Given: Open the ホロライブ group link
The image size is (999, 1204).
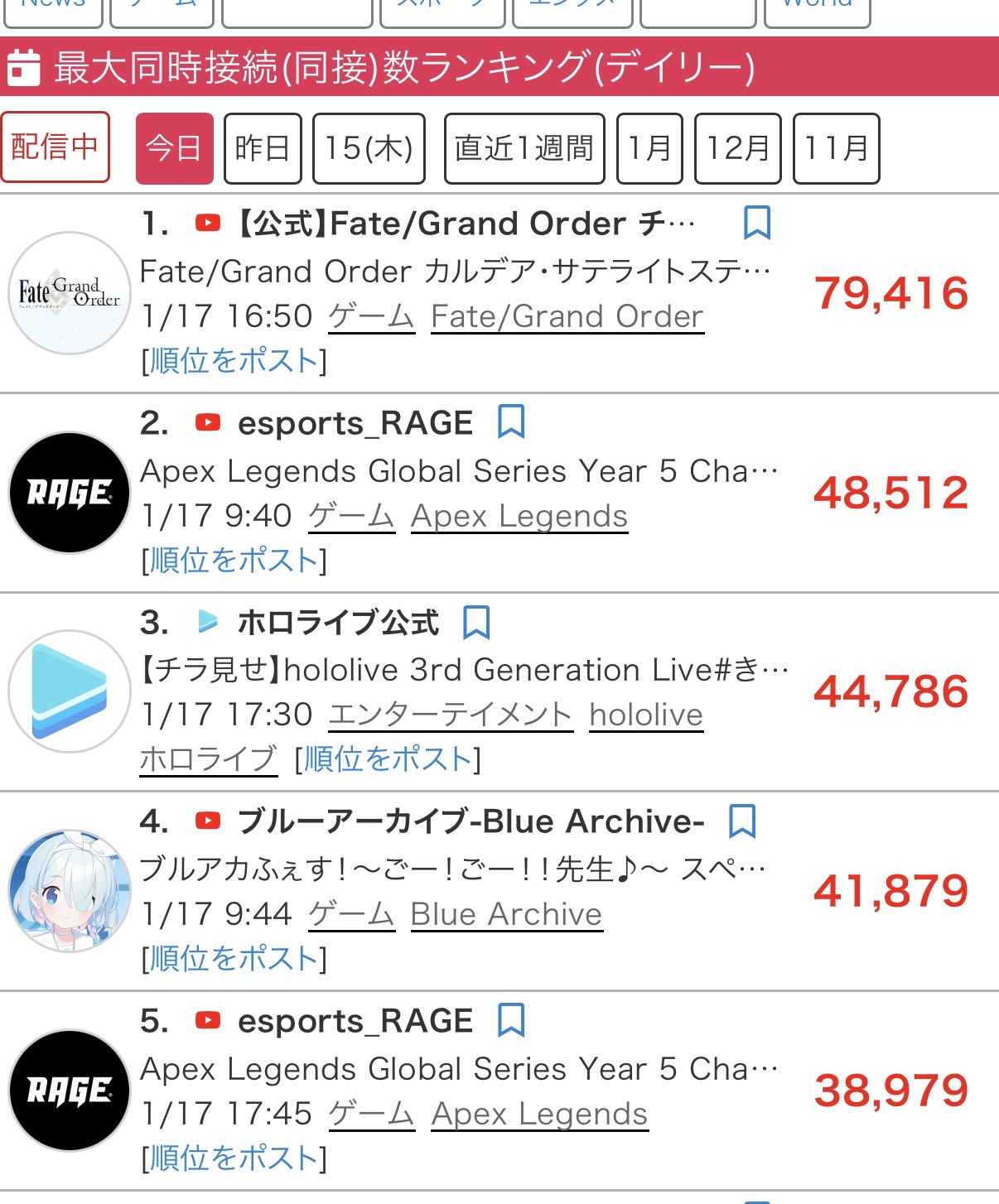Looking at the screenshot, I should pos(208,759).
